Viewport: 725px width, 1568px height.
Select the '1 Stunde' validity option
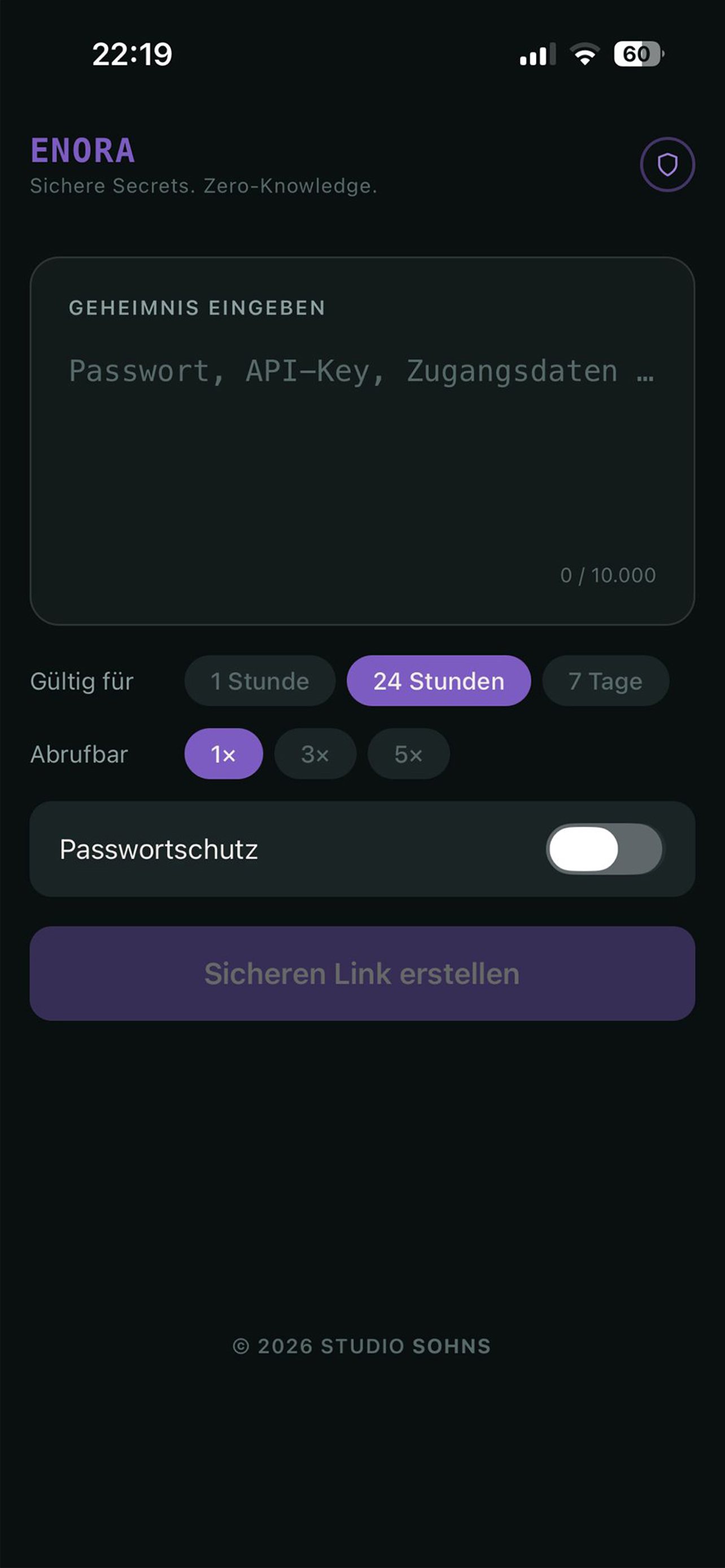coord(259,681)
